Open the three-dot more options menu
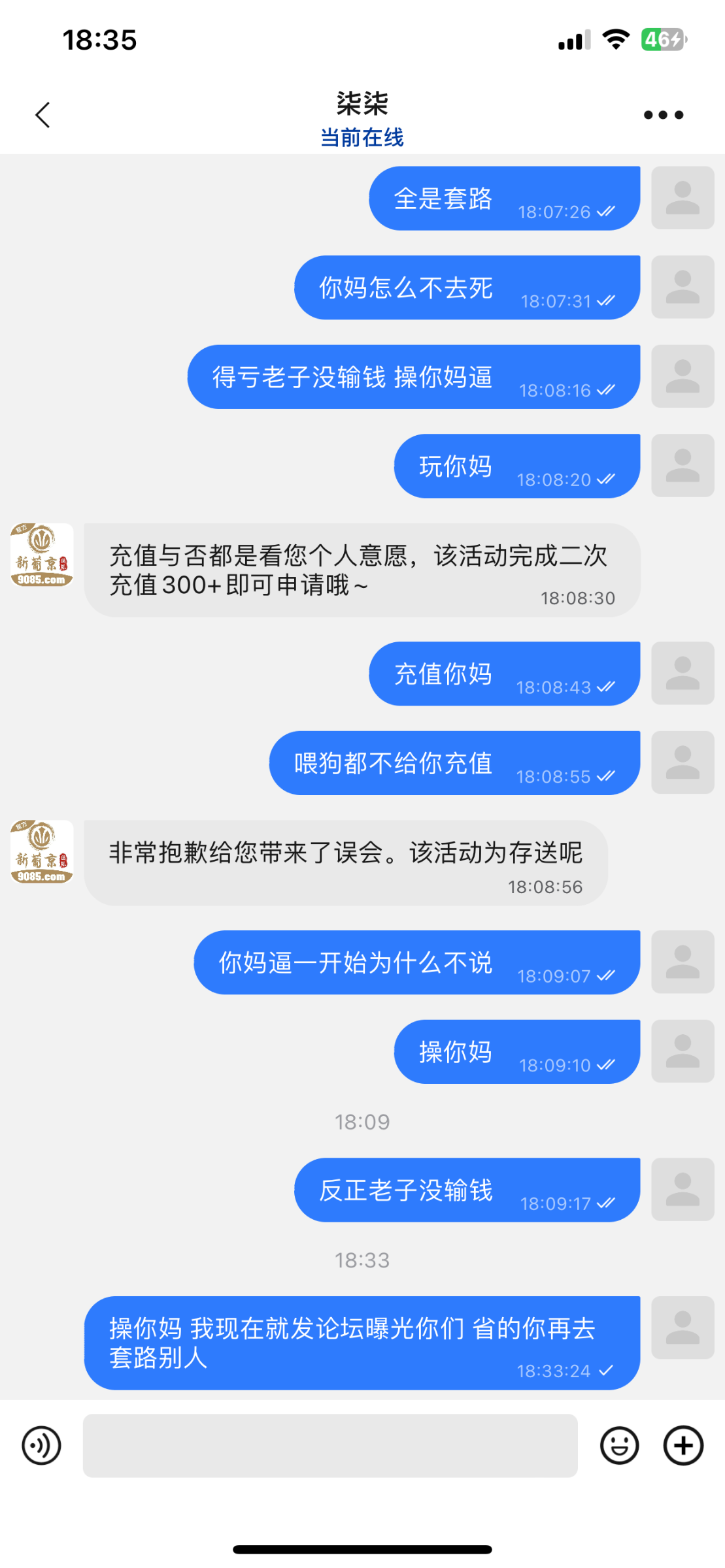Screen dimensions: 725x1568 pyautogui.click(x=663, y=115)
